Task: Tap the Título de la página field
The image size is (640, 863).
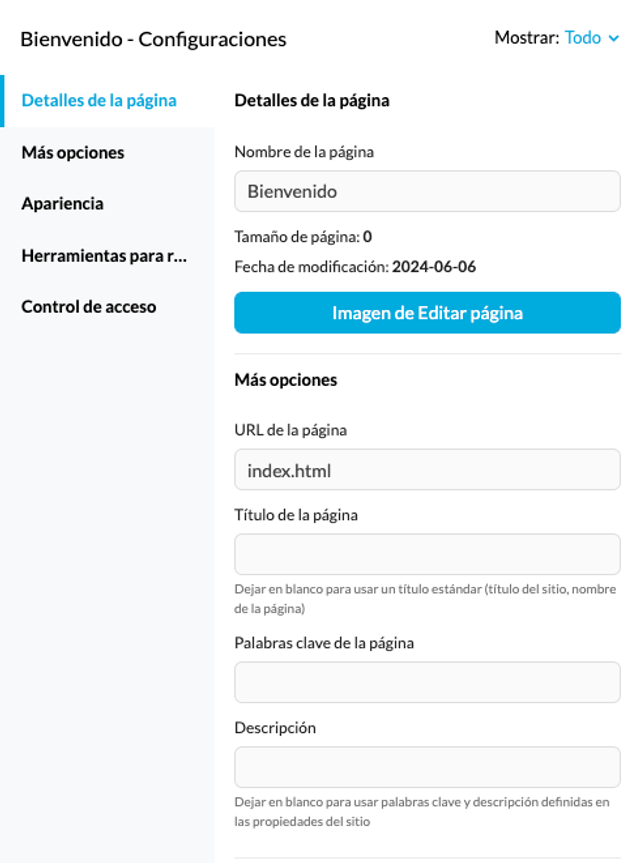Action: (427, 554)
